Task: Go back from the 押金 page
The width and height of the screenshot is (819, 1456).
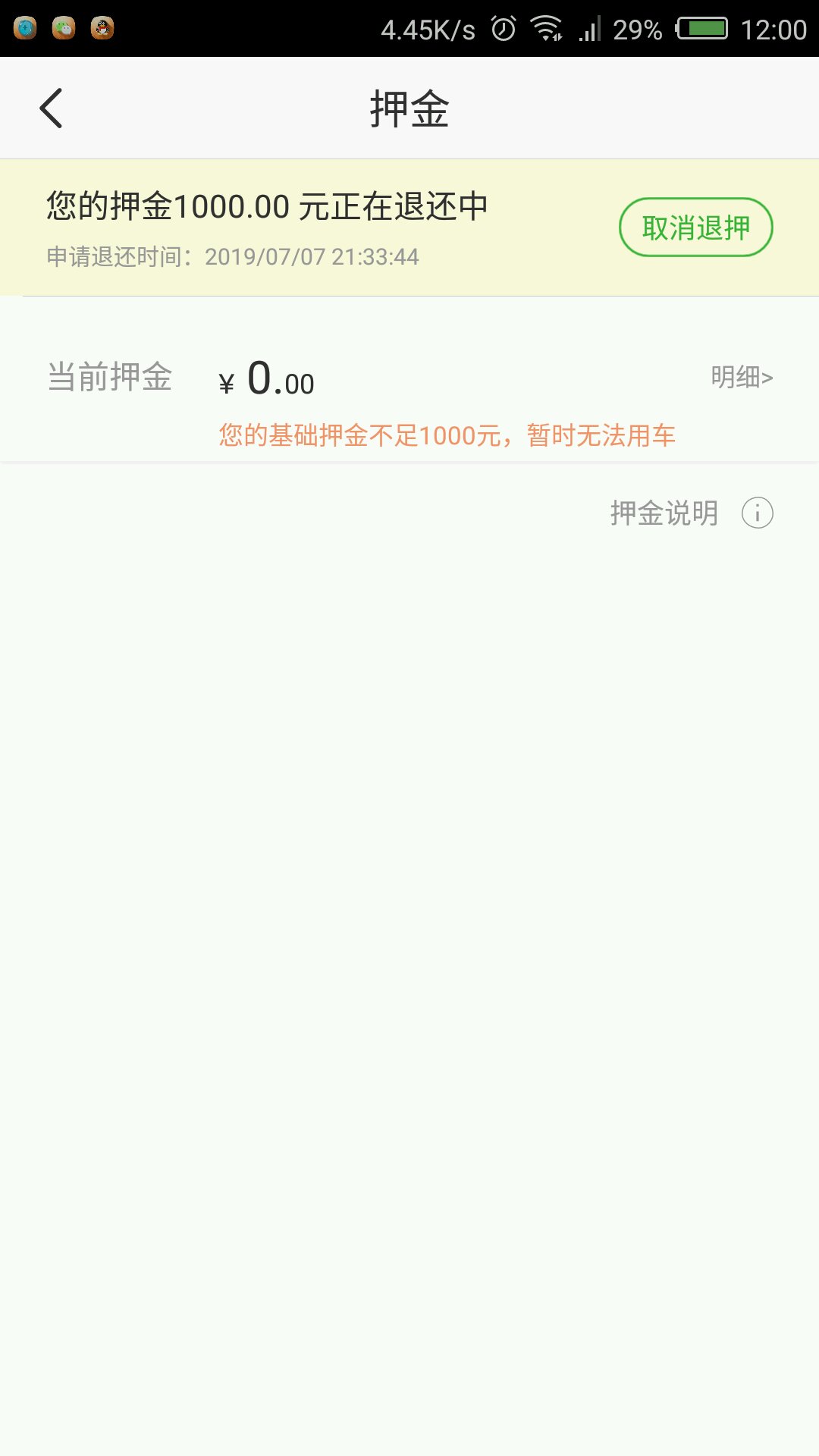Action: 51,108
